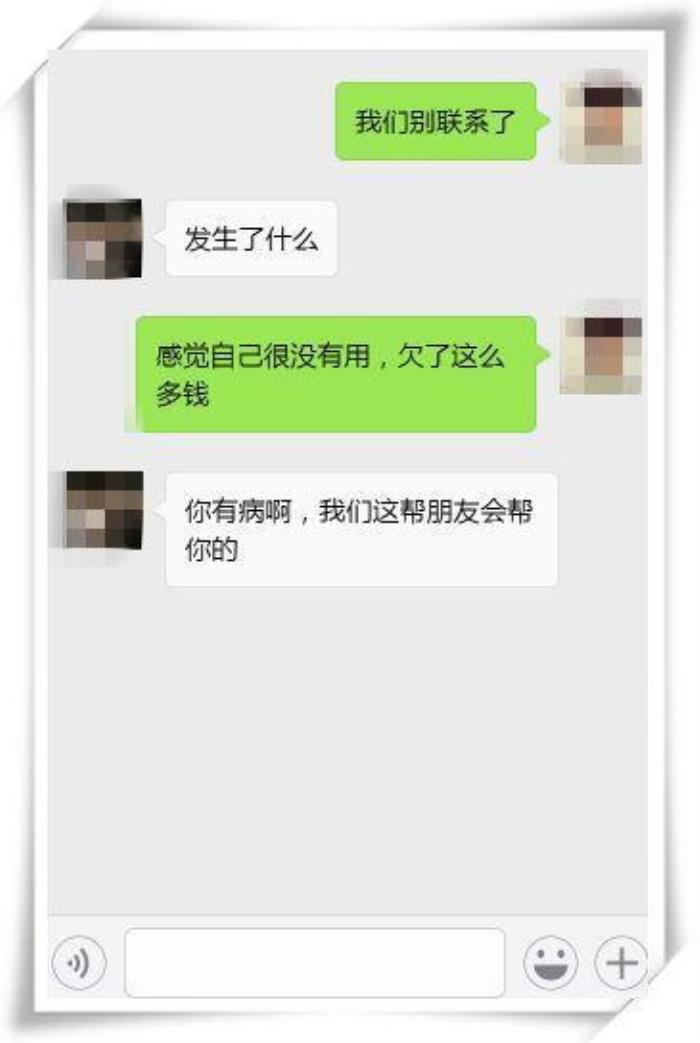Focus the message text field

314,963
